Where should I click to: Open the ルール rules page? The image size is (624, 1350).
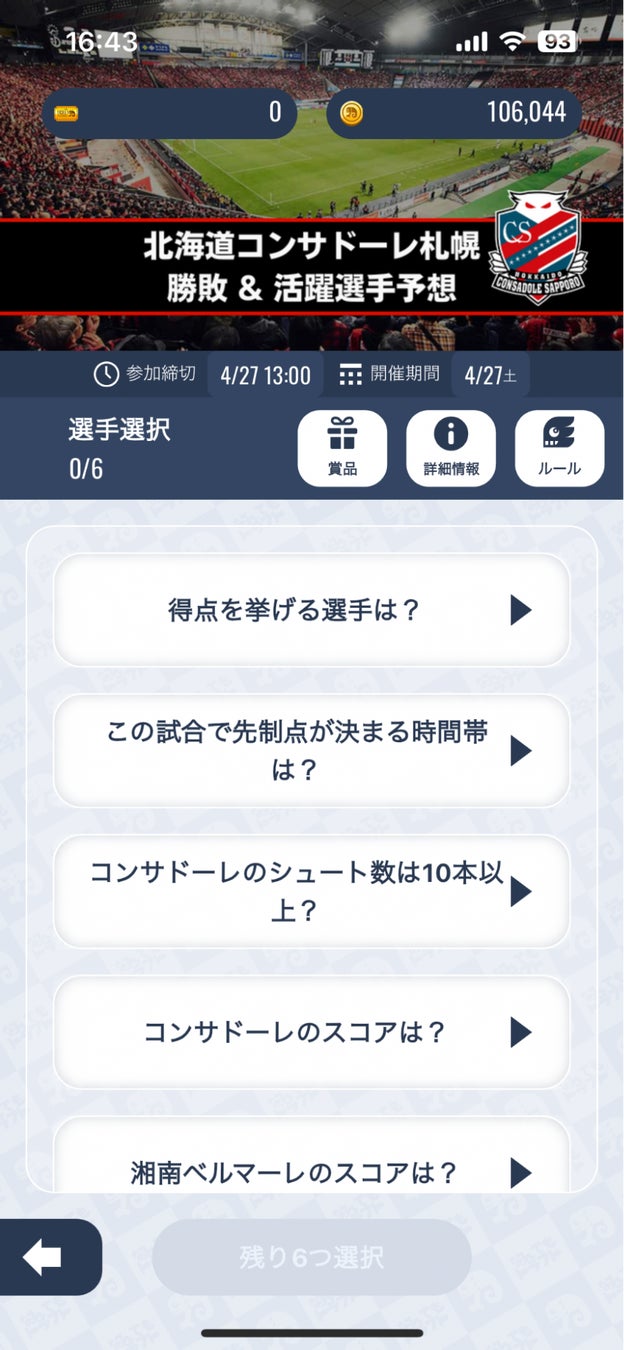[x=559, y=448]
